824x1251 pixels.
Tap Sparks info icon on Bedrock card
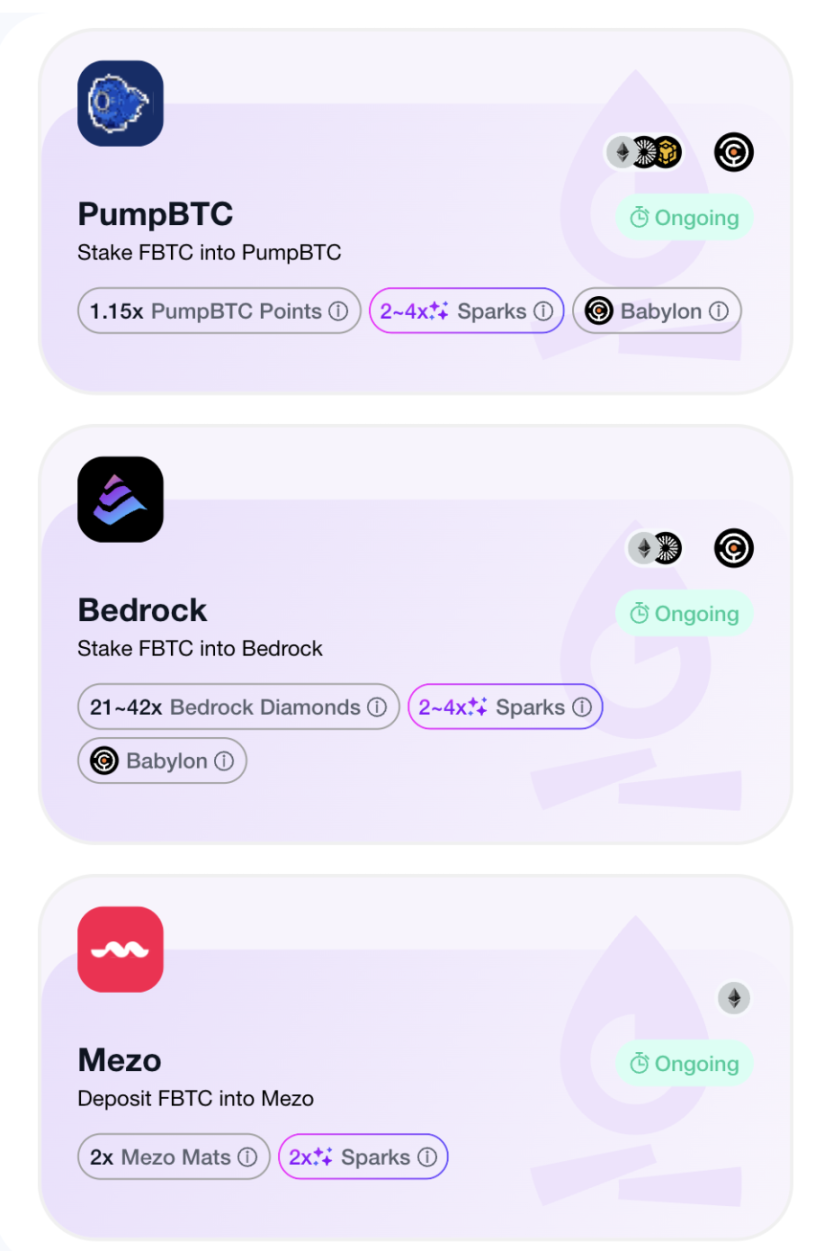[x=582, y=707]
